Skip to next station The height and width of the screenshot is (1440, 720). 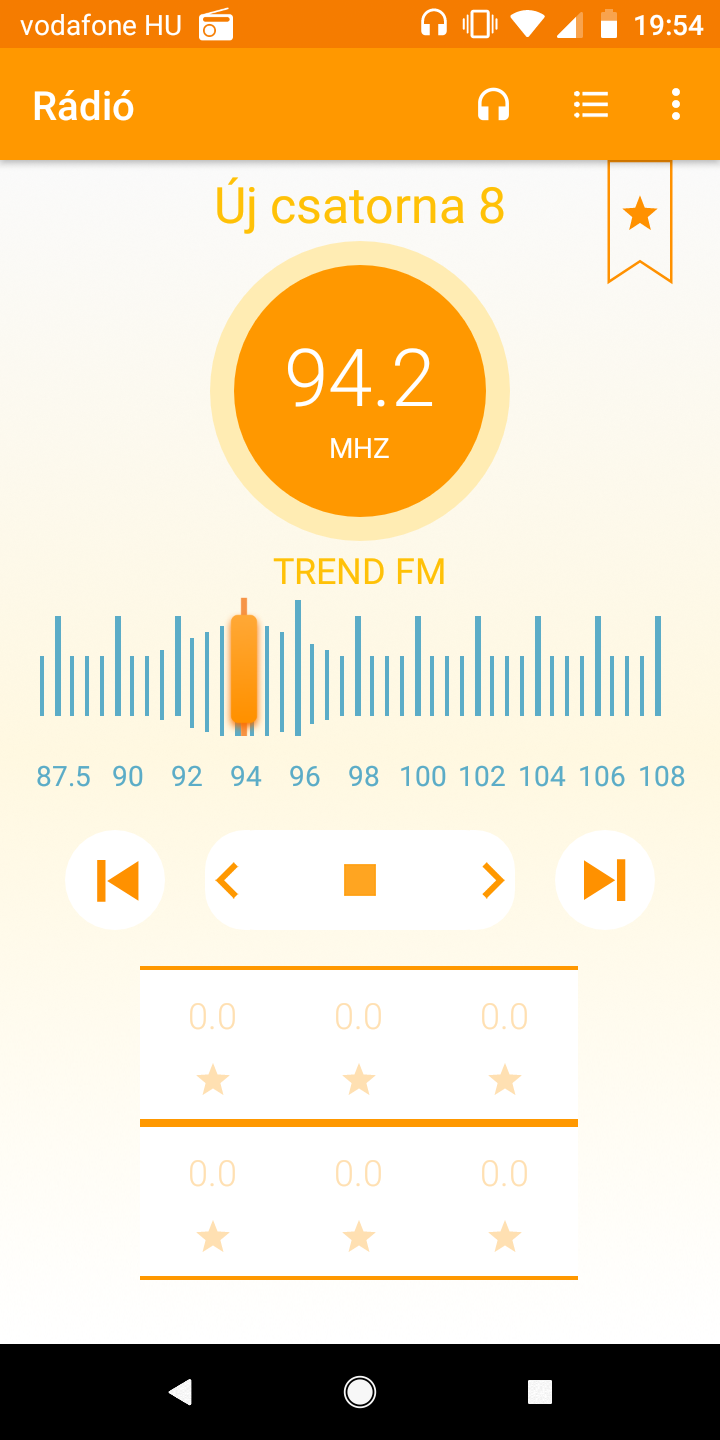pos(605,880)
